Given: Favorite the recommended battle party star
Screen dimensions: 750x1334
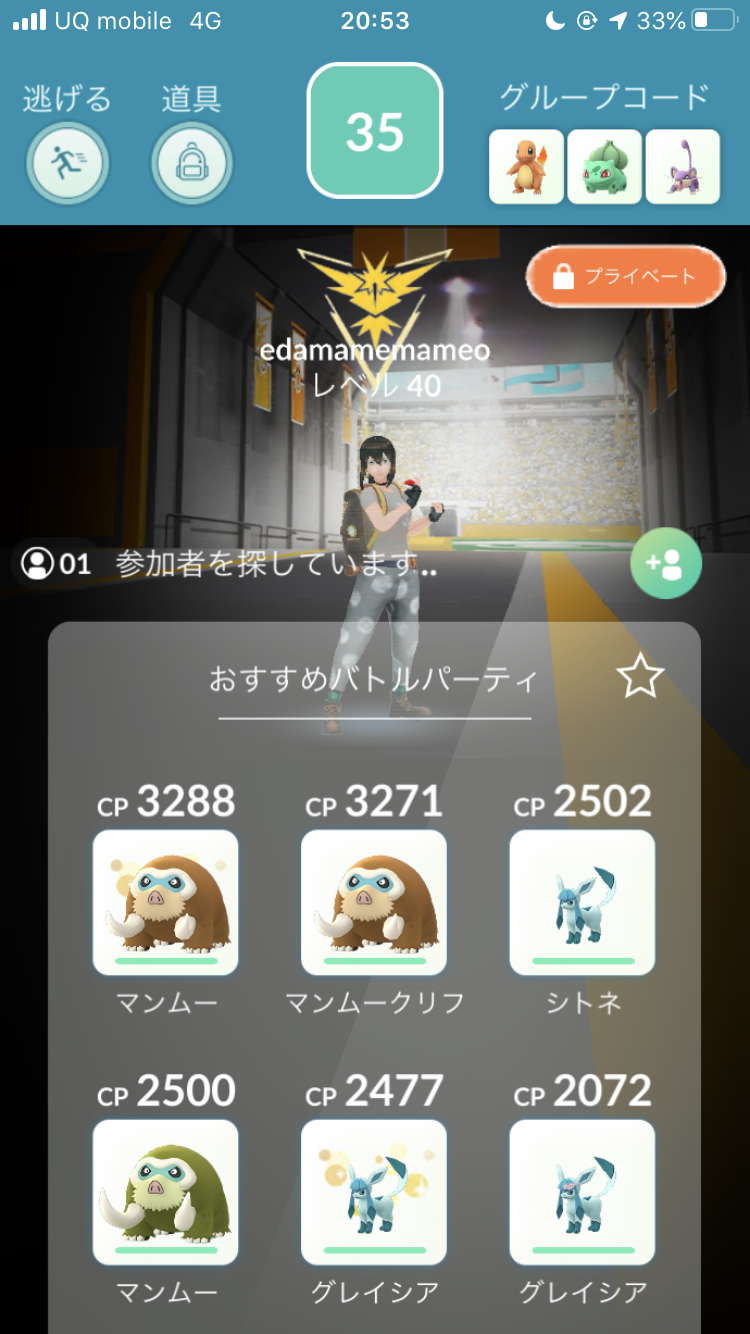Looking at the screenshot, I should click(640, 678).
